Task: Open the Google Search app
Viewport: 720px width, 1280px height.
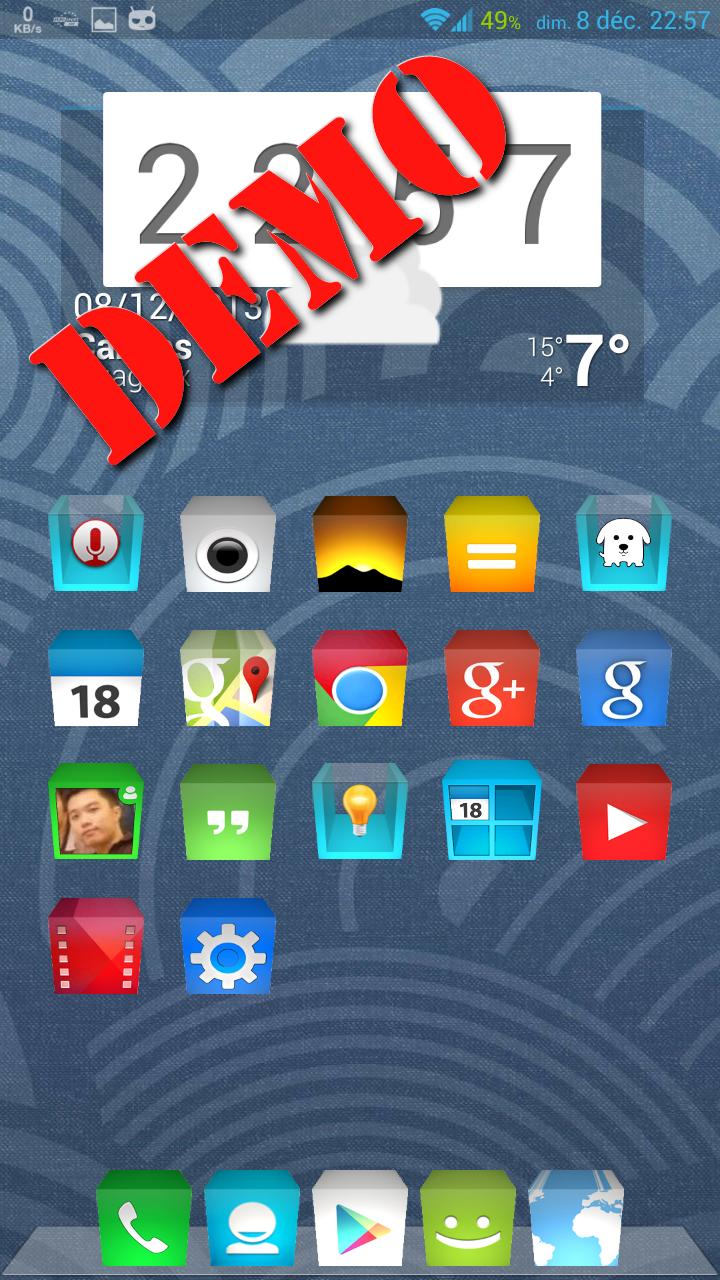Action: coord(624,678)
